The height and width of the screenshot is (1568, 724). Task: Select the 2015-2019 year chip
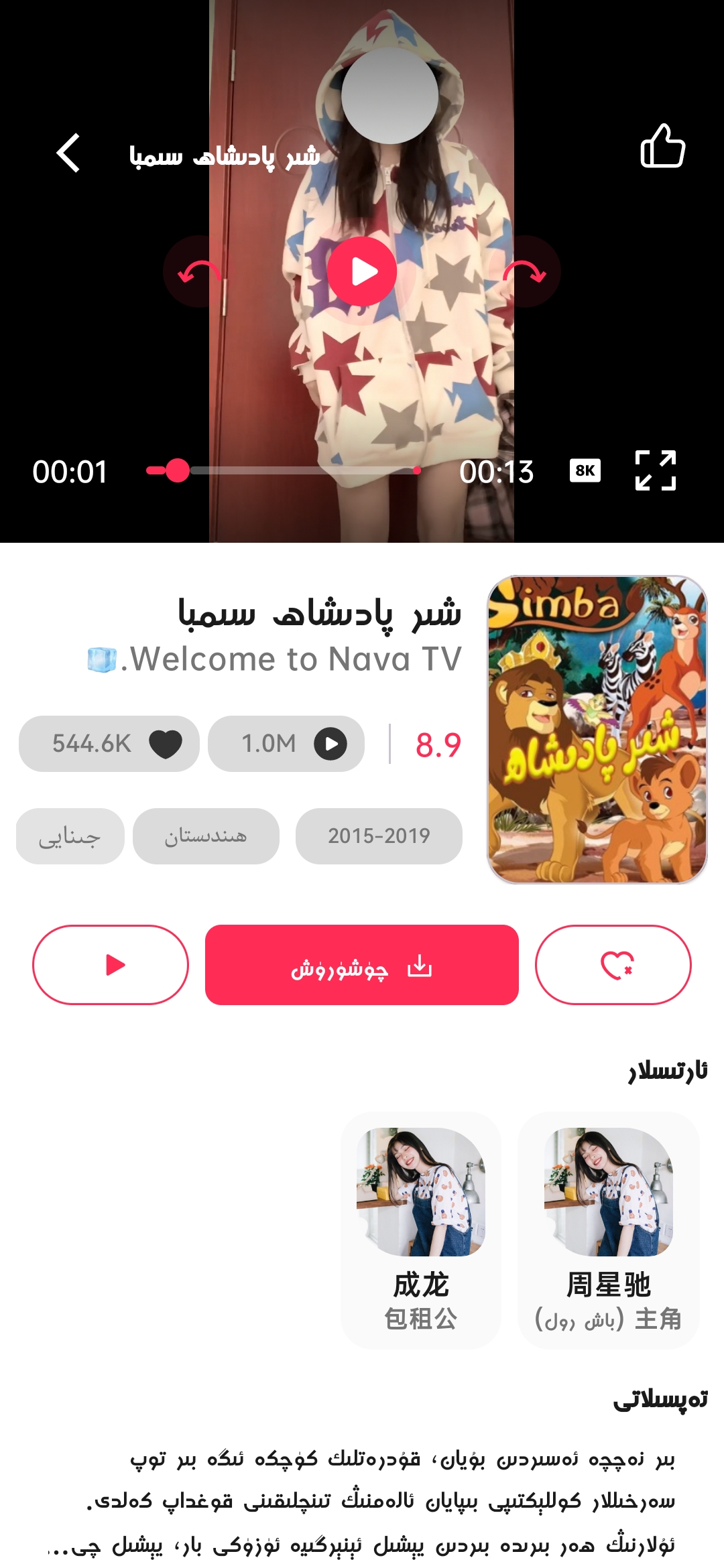(379, 836)
